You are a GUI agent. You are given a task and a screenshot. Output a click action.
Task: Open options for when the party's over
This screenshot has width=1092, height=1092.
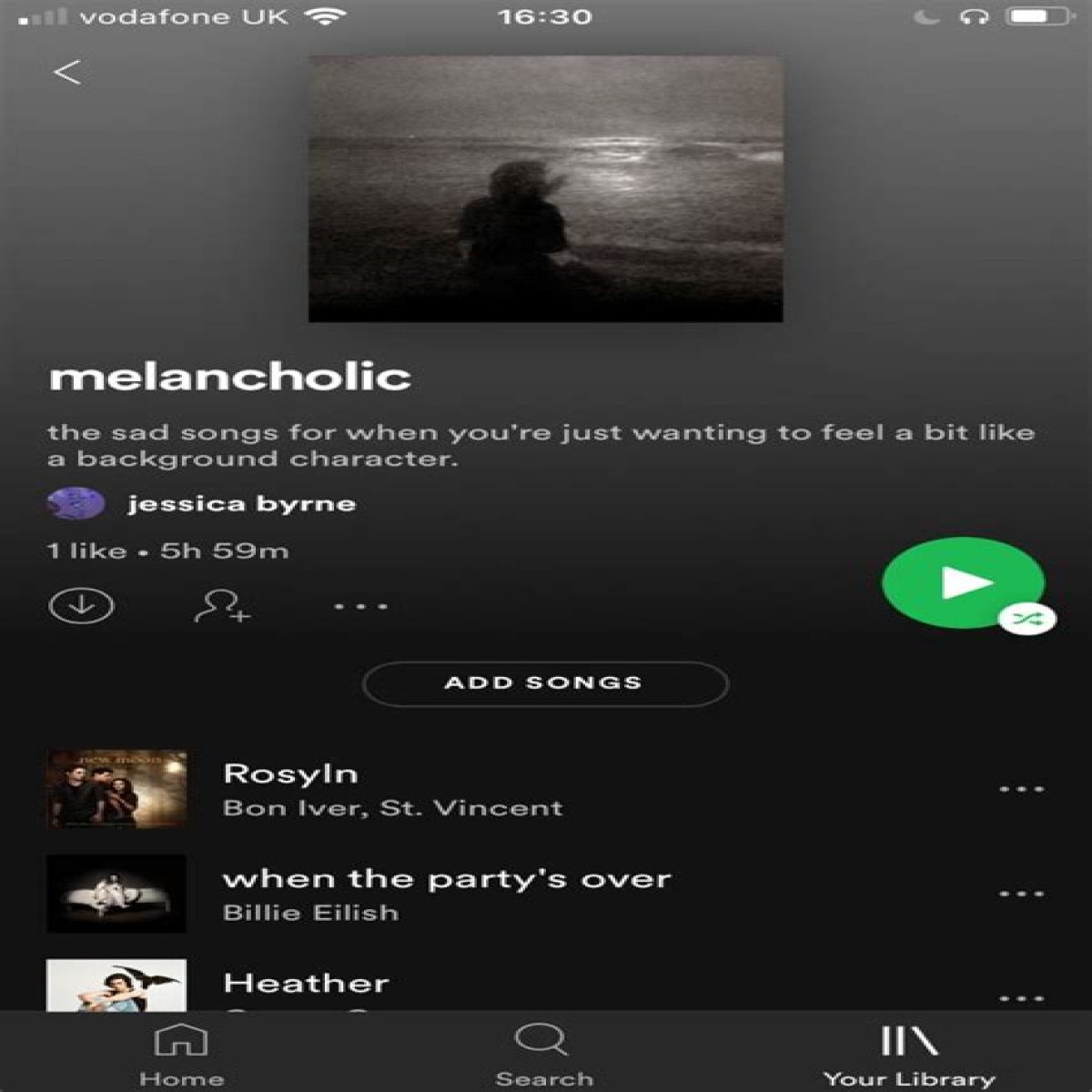(1021, 894)
